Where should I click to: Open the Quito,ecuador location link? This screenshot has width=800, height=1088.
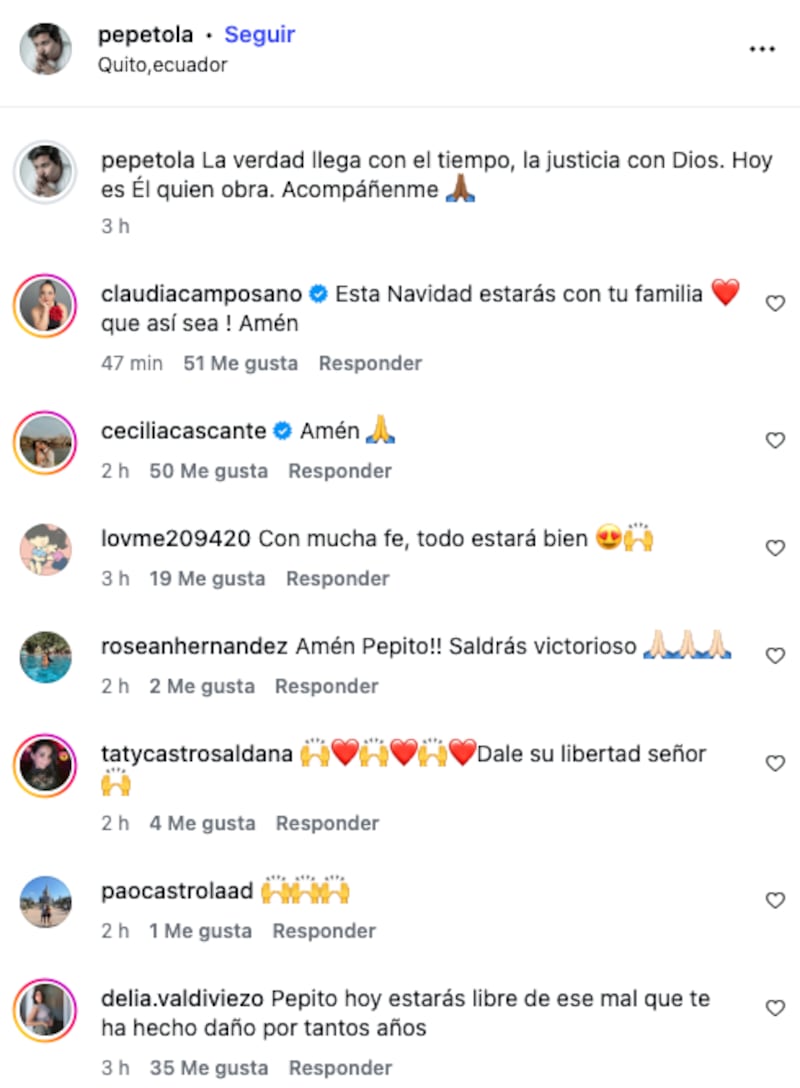[x=161, y=66]
